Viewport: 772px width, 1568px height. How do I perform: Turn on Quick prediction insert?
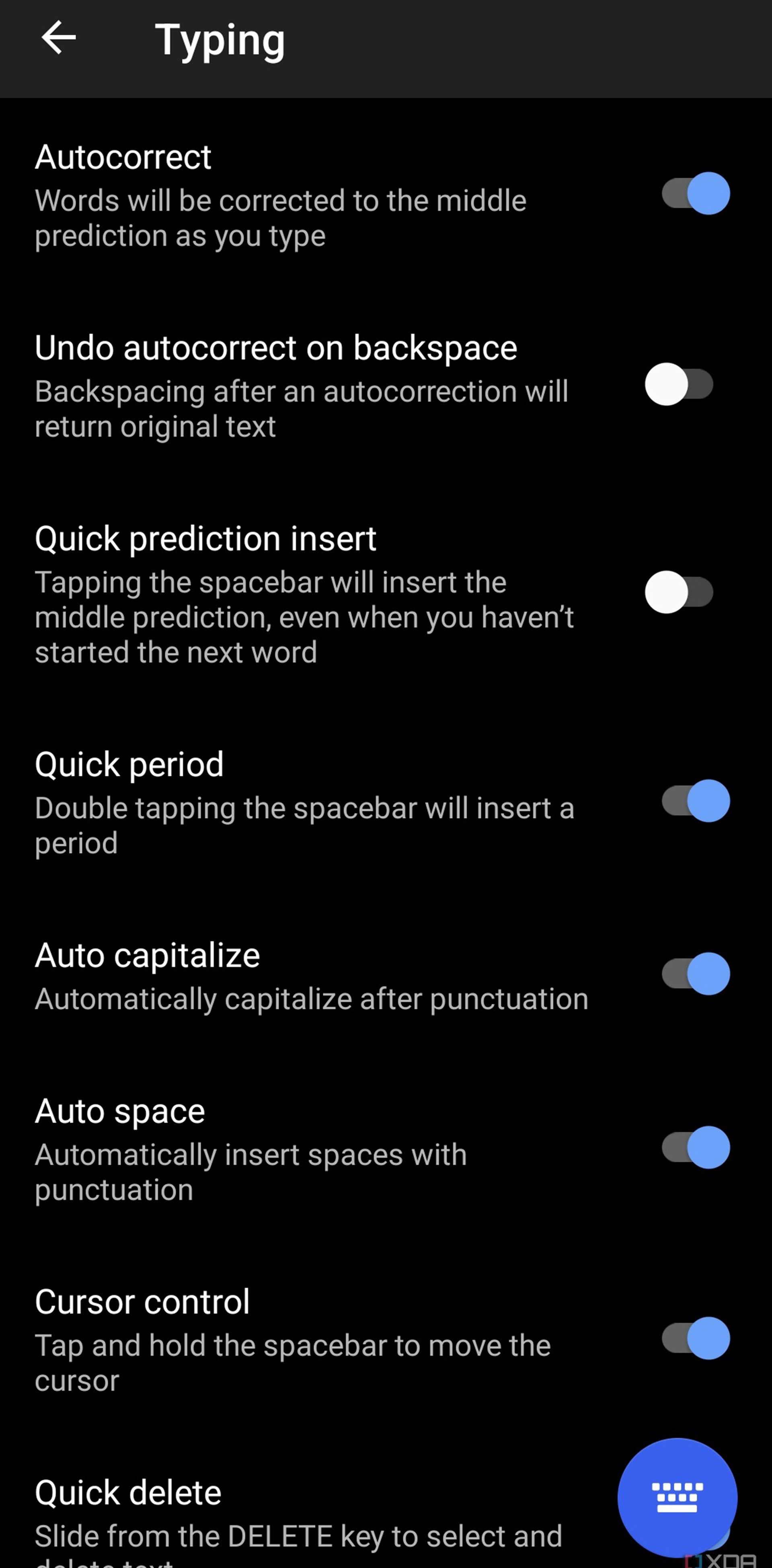click(680, 592)
